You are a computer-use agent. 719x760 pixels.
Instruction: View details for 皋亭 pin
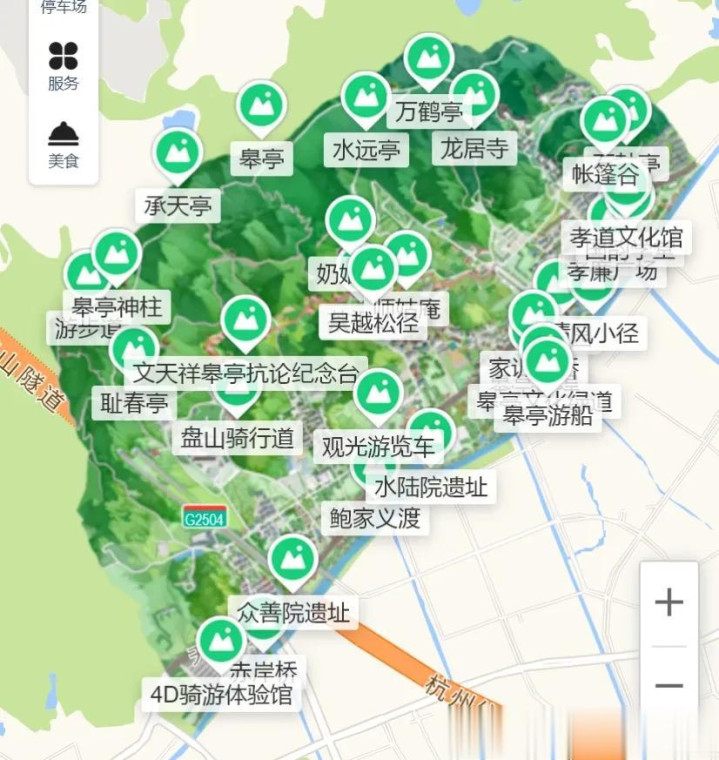point(262,104)
